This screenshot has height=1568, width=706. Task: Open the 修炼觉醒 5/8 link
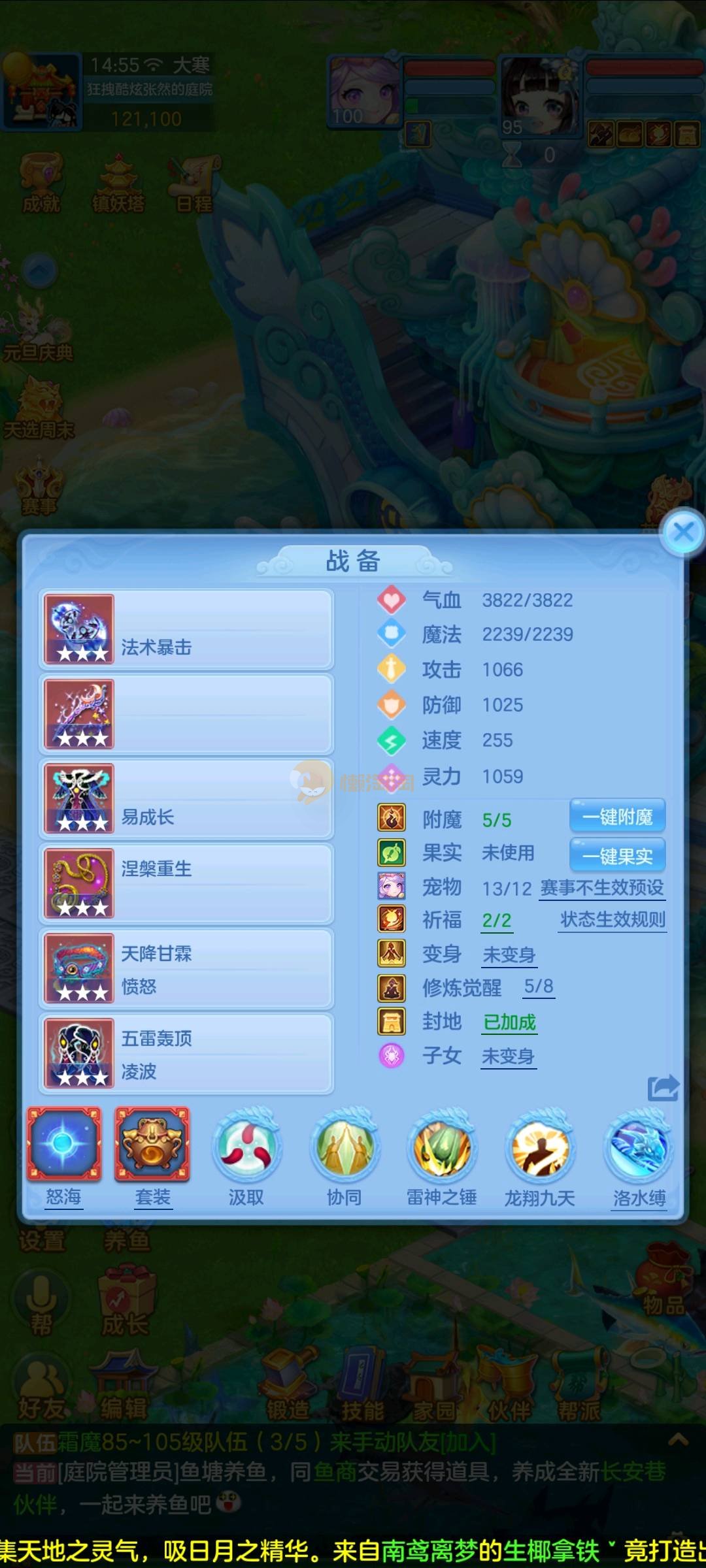point(539,987)
